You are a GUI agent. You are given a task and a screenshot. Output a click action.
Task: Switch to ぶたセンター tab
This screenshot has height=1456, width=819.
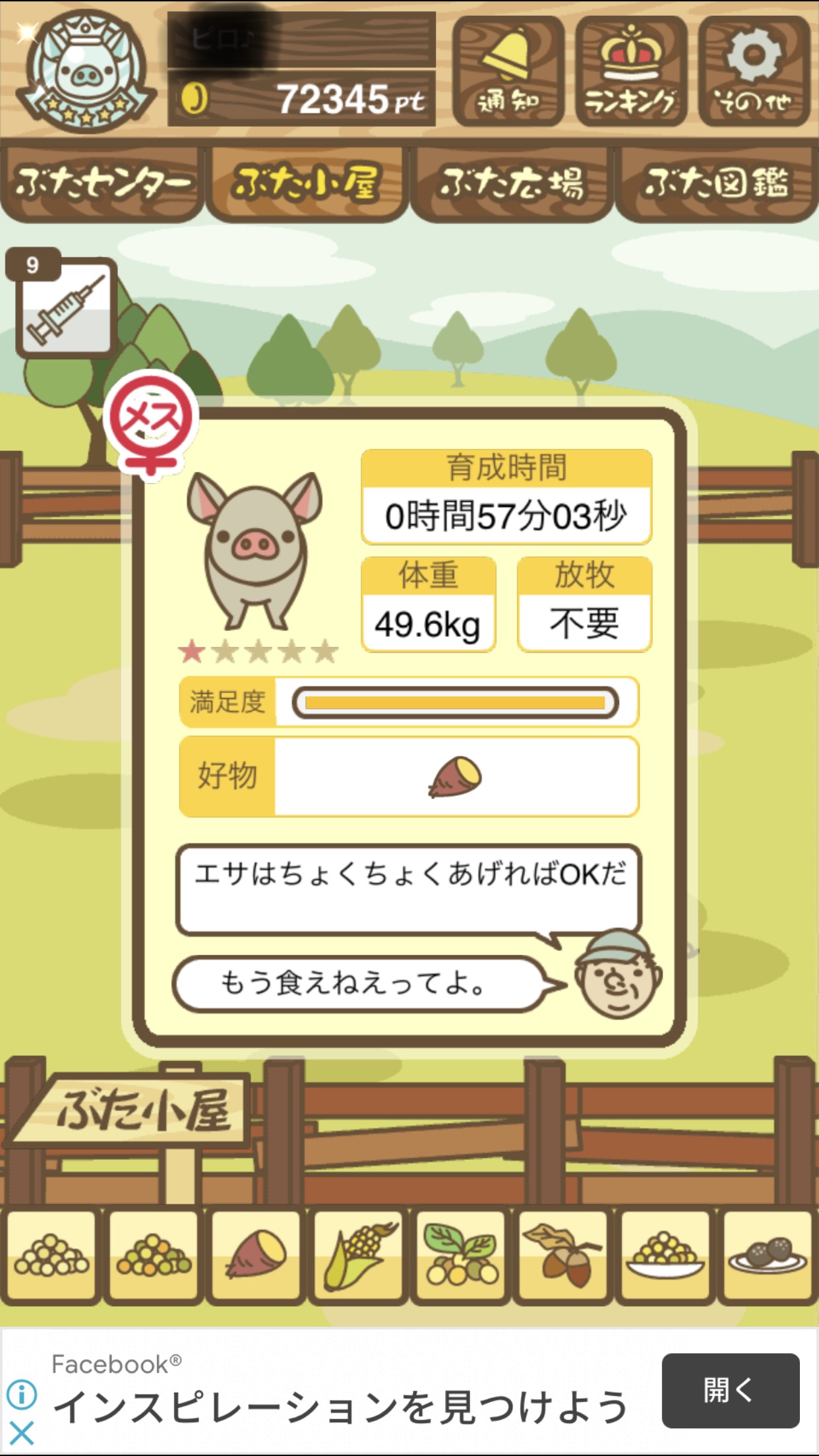click(102, 184)
